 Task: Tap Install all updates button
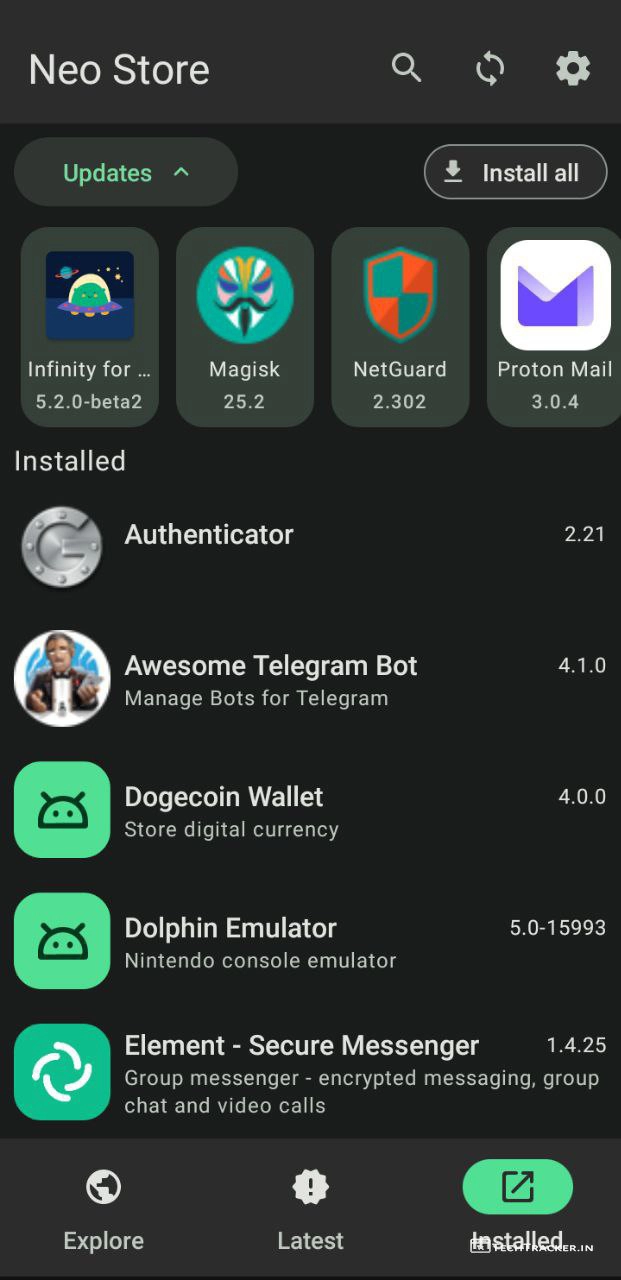pyautogui.click(x=515, y=172)
